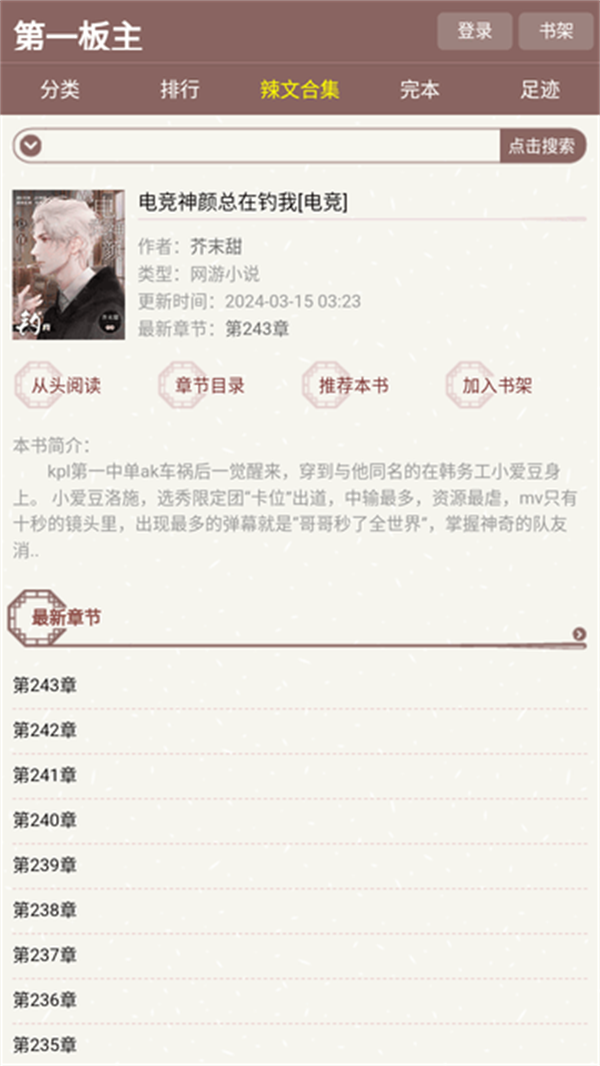Start reading with 从头阅读
Screen dimensions: 600x1066
[66, 386]
